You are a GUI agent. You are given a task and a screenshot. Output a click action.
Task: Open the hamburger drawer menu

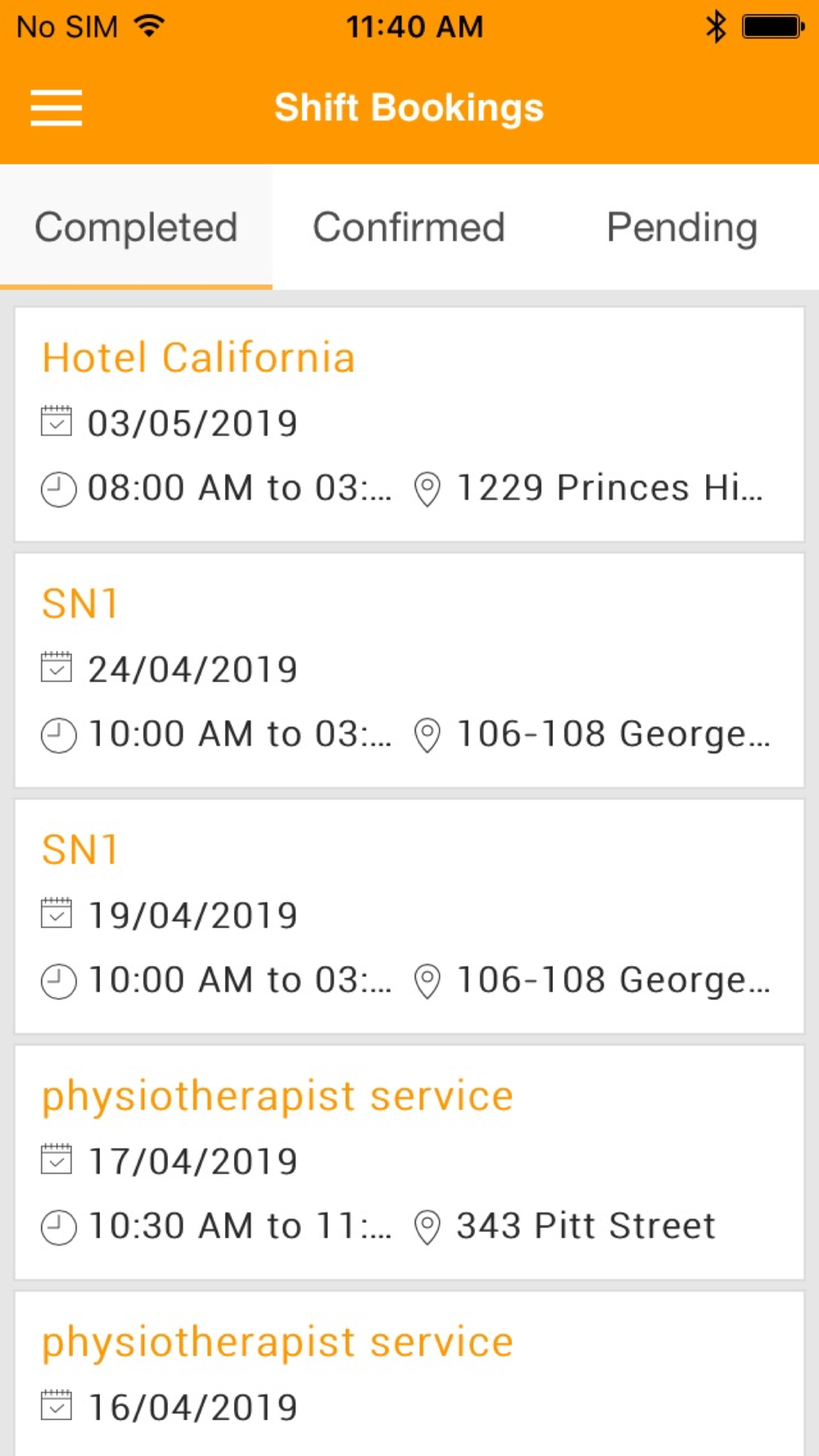(x=56, y=108)
